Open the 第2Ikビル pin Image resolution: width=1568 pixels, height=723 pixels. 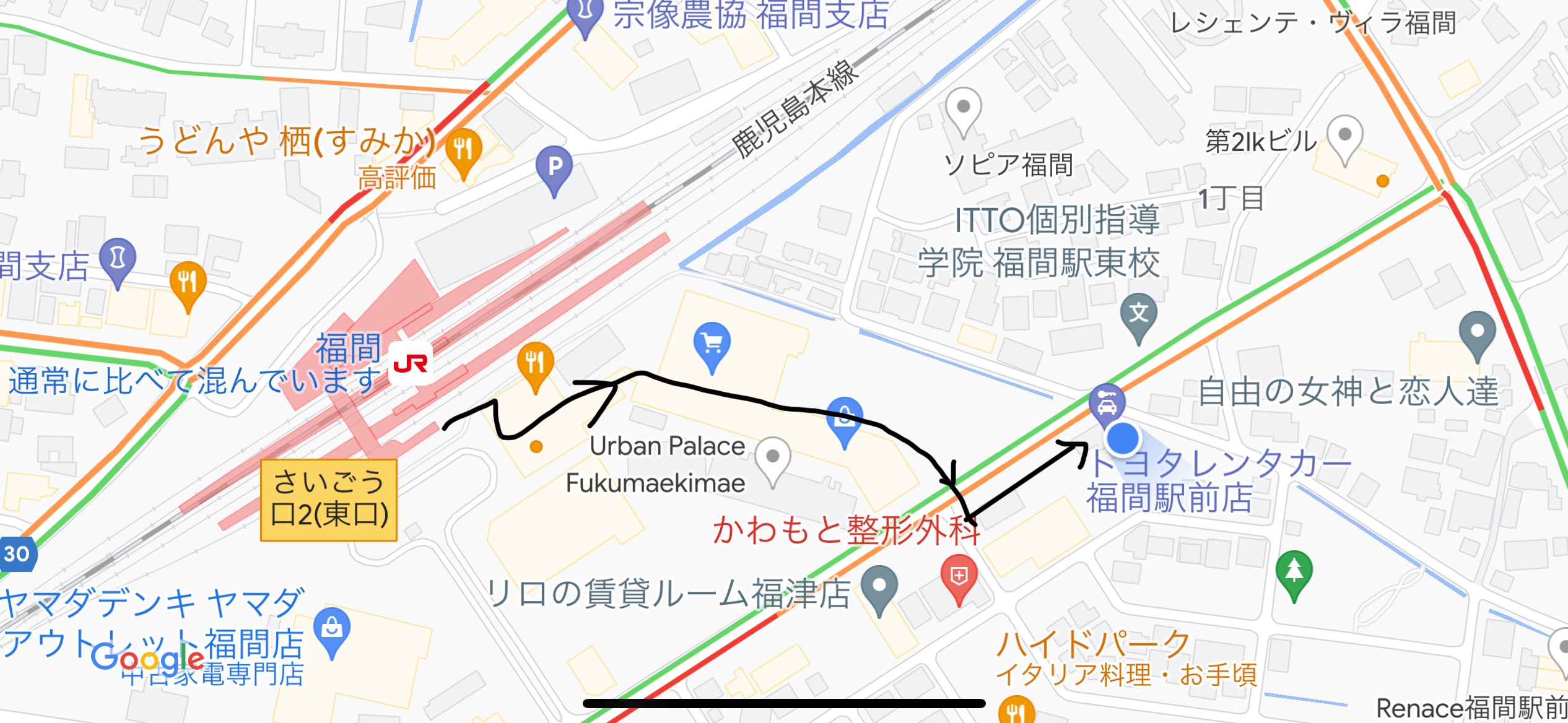pos(1344,137)
